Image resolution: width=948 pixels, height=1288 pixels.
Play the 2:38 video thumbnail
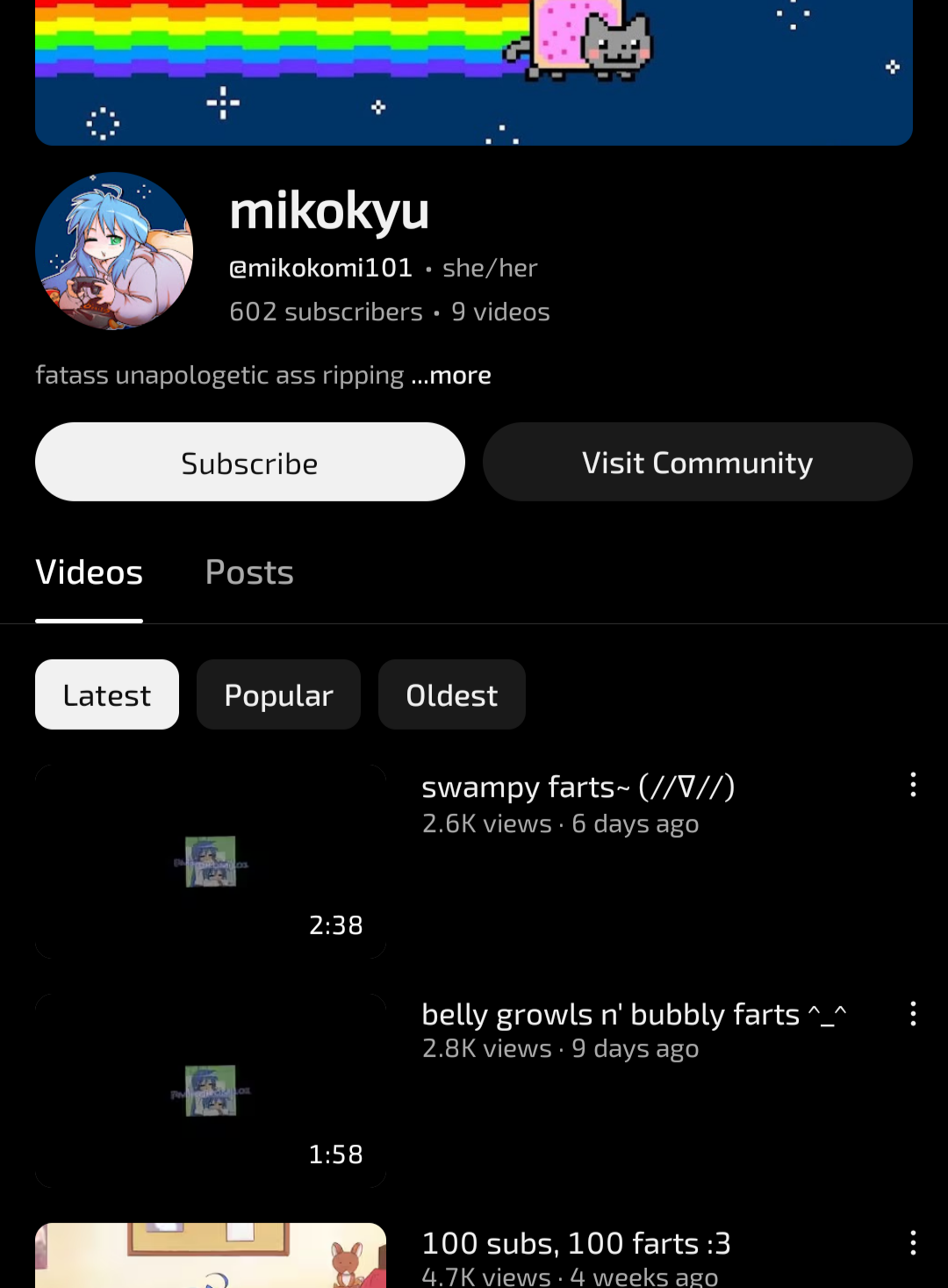coord(211,861)
